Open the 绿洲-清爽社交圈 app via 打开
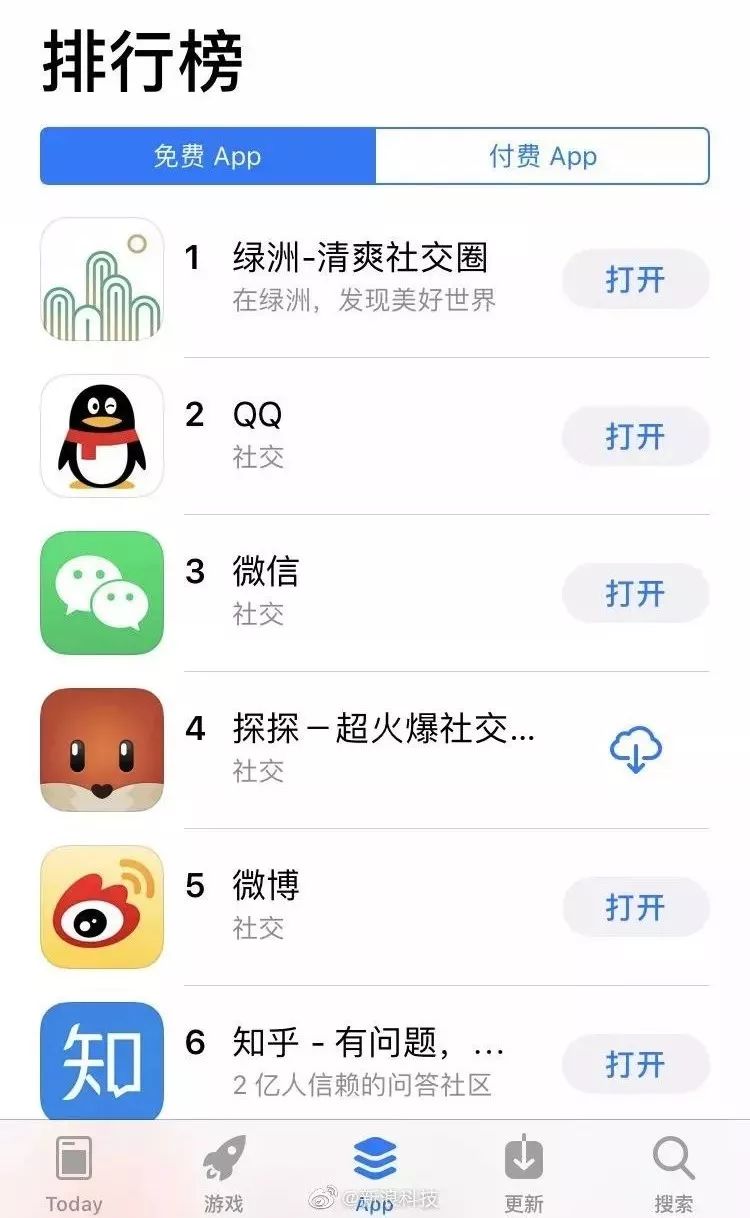750x1218 pixels. [635, 279]
